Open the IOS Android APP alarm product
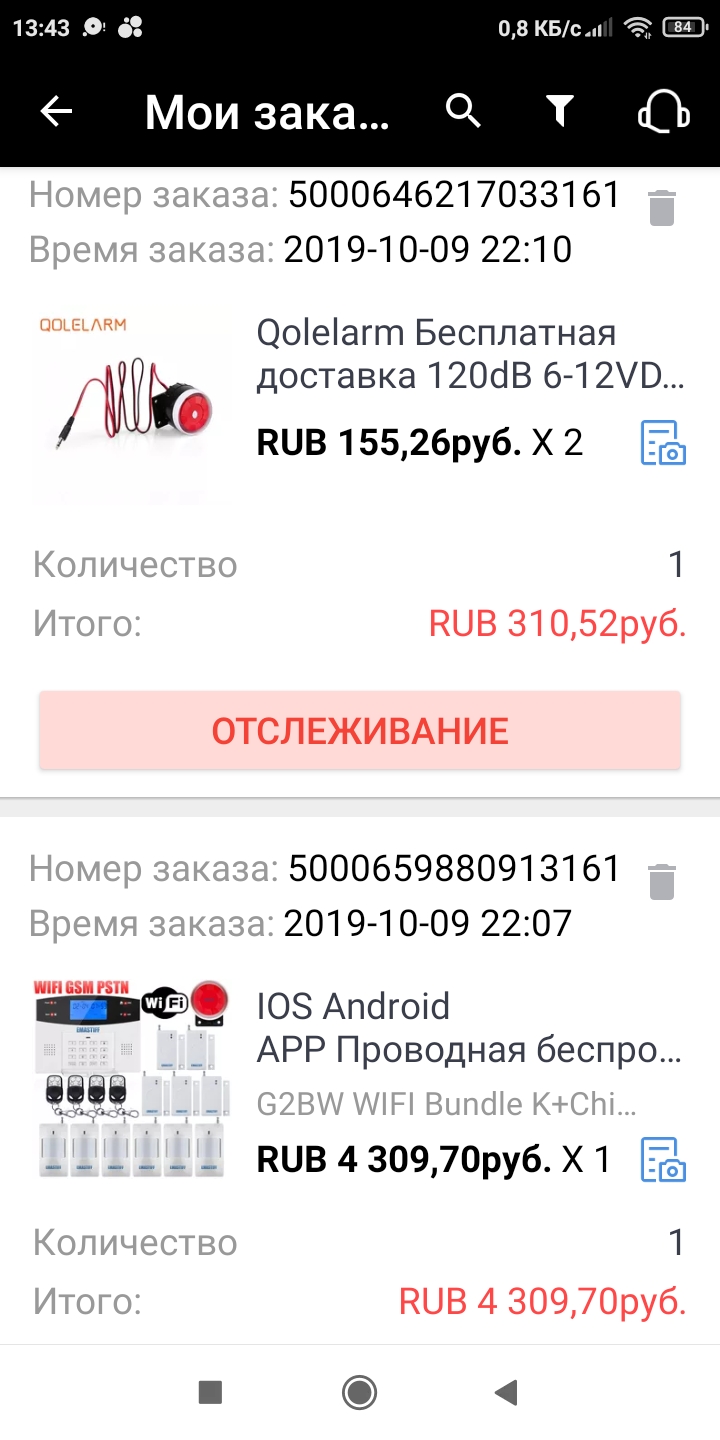The height and width of the screenshot is (1440, 720). (x=470, y=1028)
